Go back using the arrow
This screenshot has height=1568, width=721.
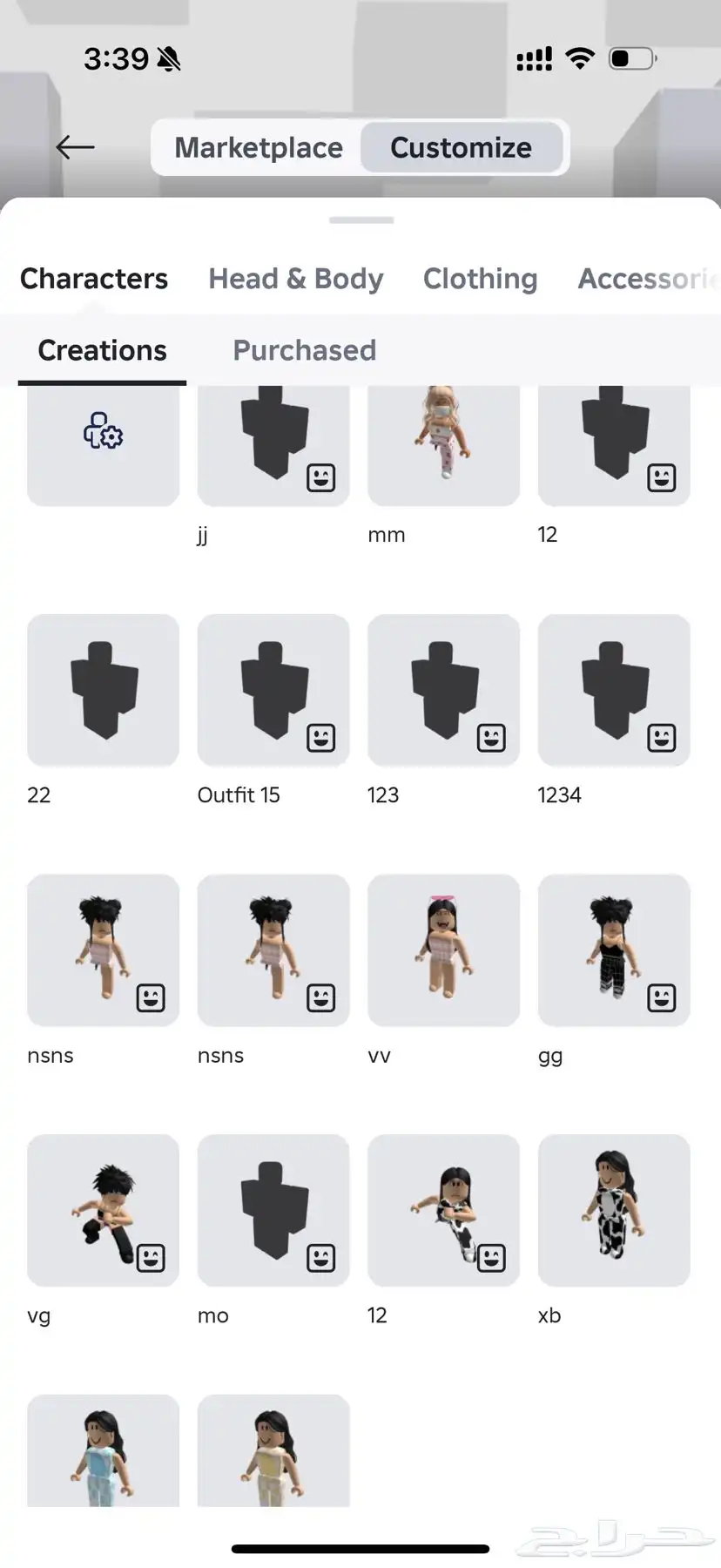click(x=75, y=147)
